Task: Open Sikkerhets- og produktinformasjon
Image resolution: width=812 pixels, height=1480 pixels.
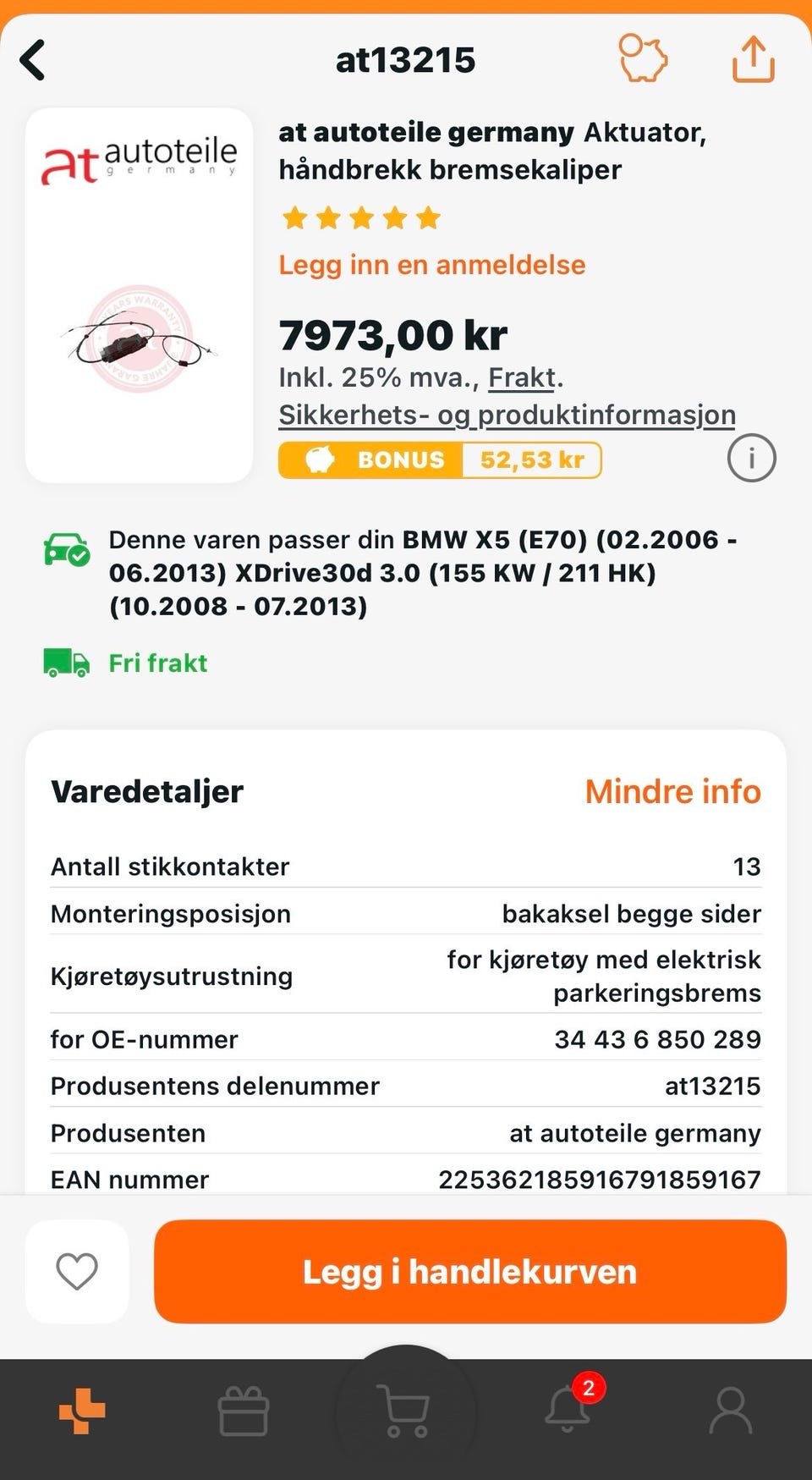Action: 507,415
